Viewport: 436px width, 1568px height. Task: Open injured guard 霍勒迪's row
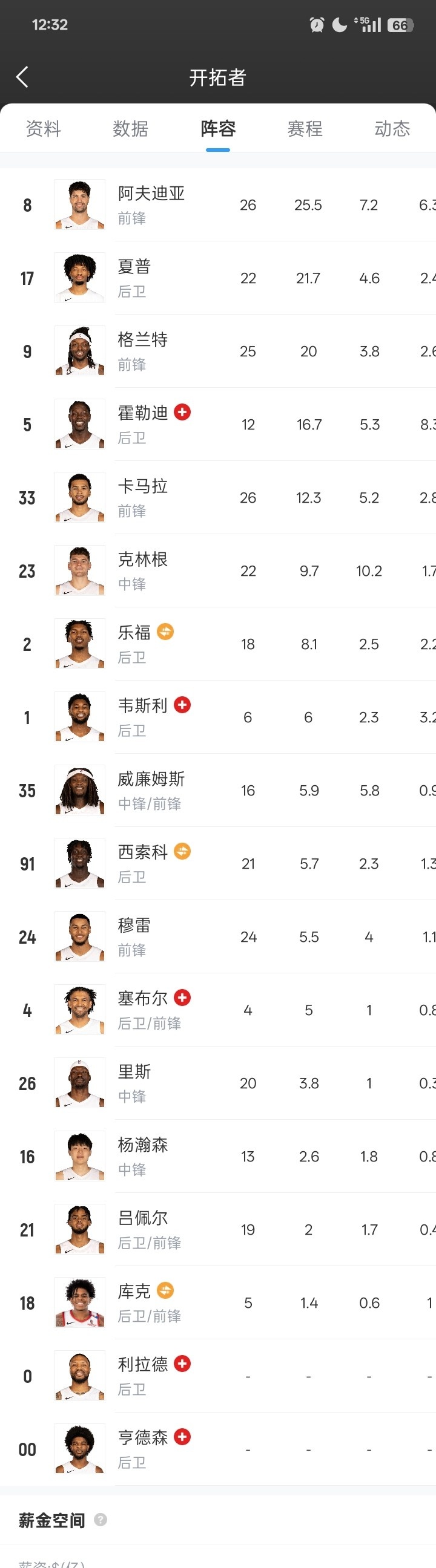[142, 424]
